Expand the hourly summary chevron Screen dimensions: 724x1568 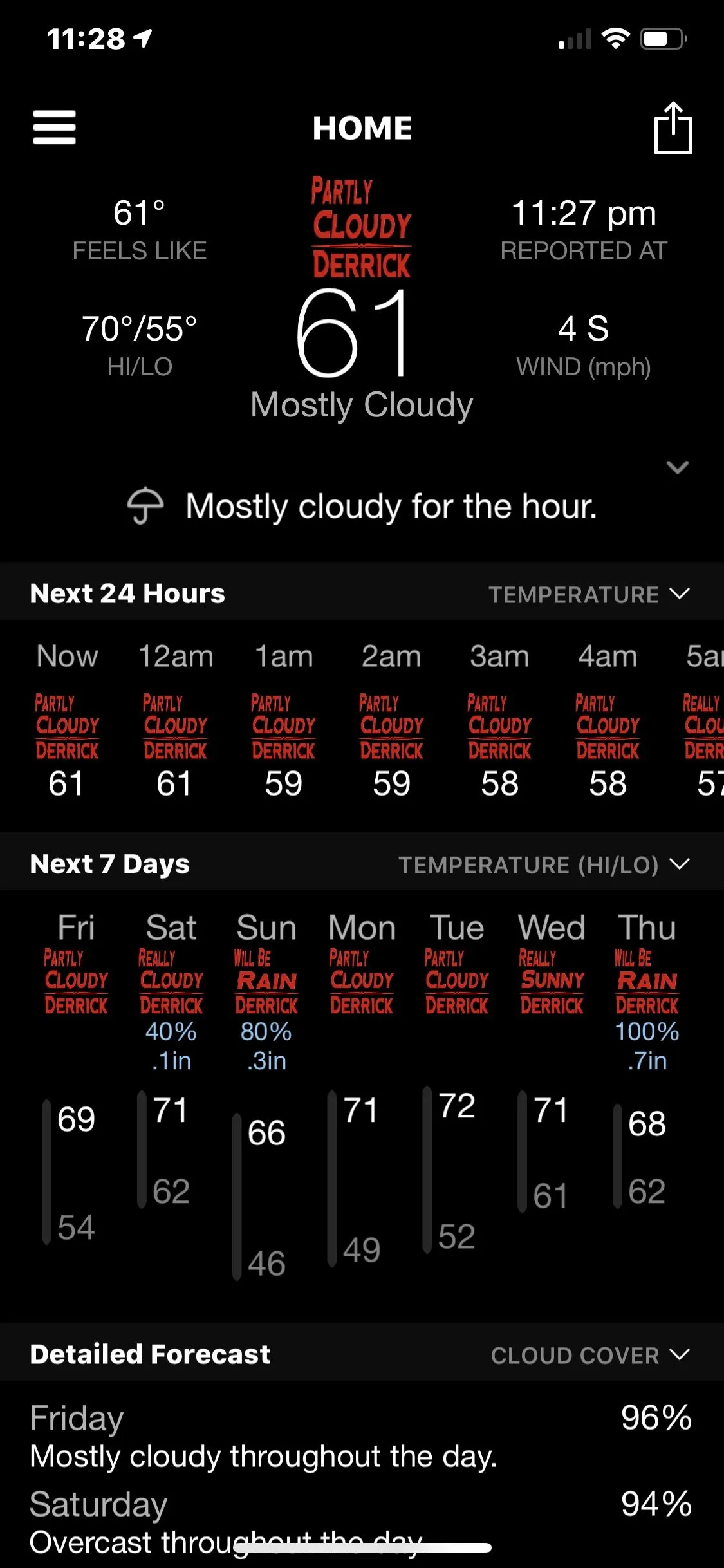677,467
